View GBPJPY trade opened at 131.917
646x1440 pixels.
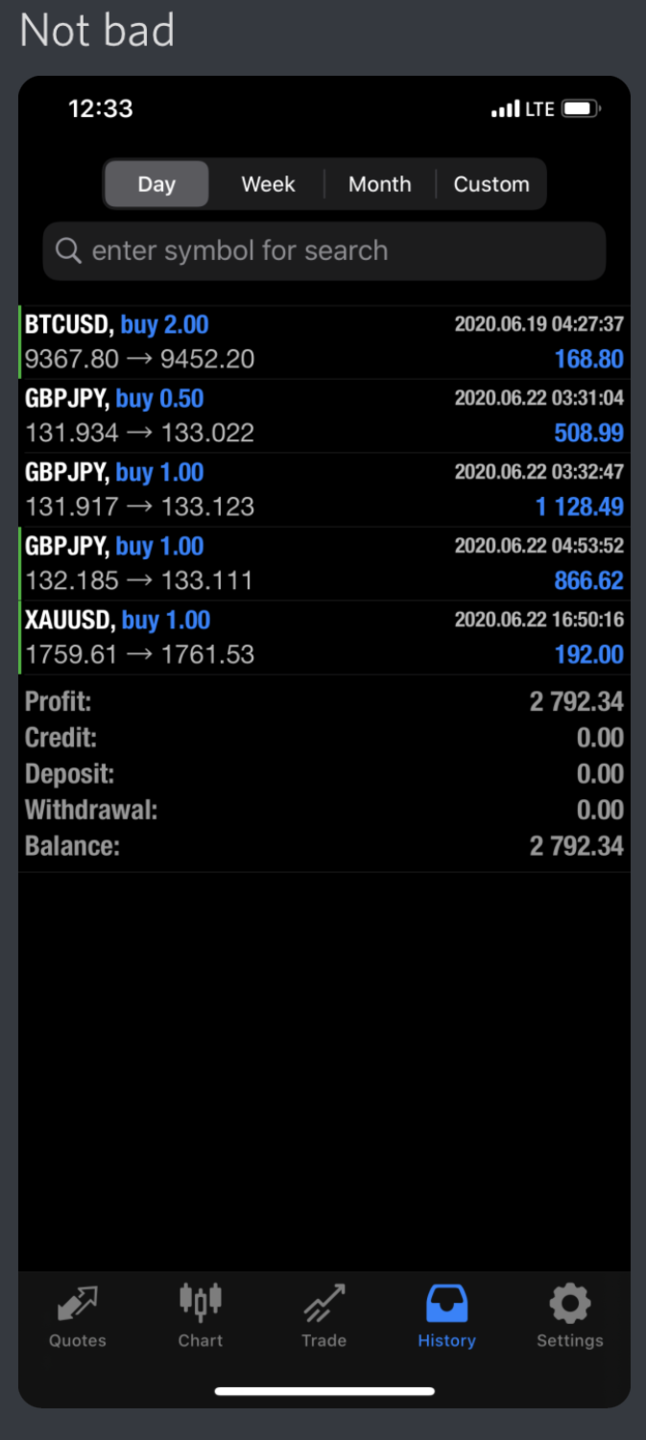[324, 490]
